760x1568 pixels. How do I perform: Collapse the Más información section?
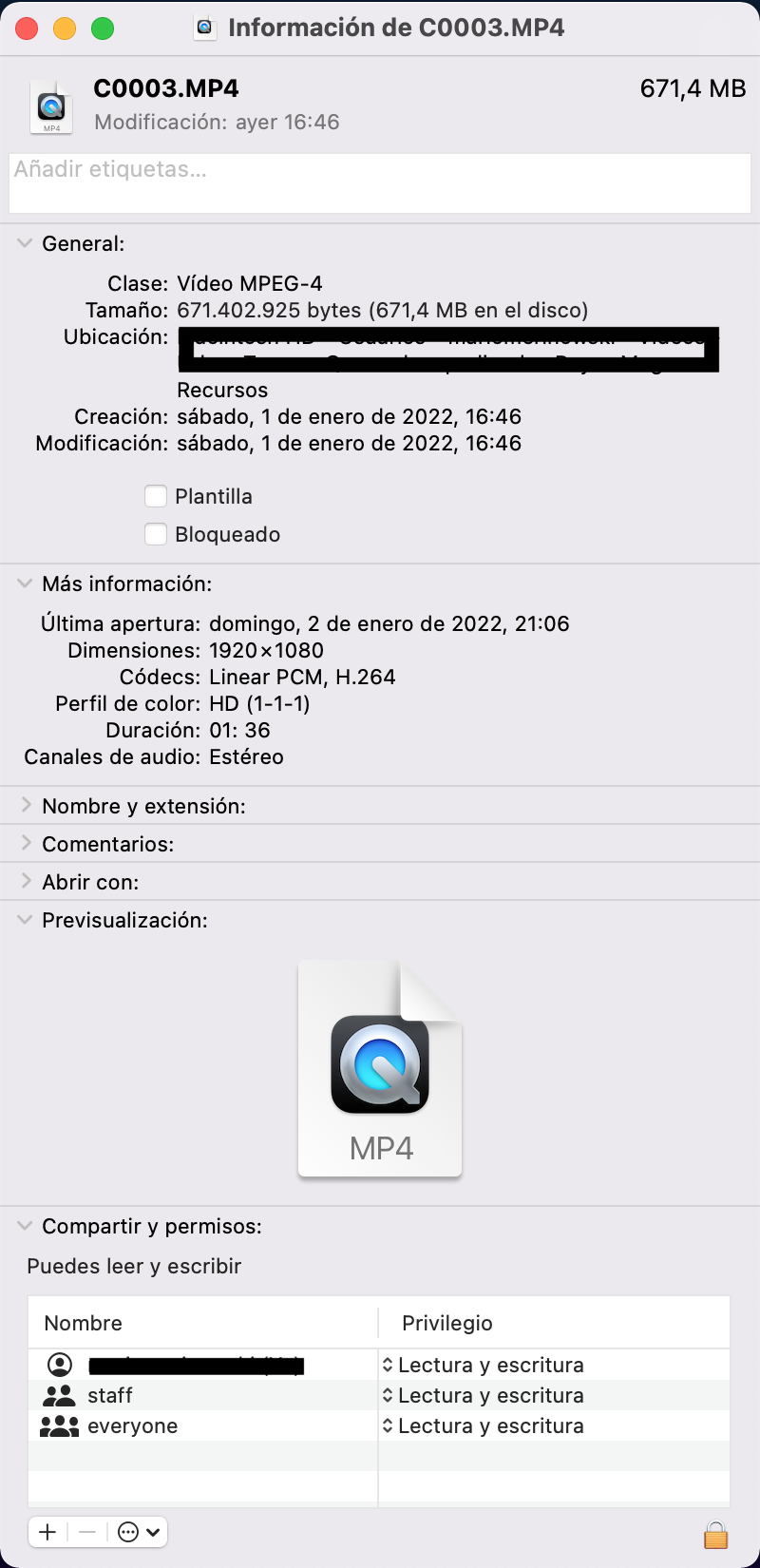26,583
